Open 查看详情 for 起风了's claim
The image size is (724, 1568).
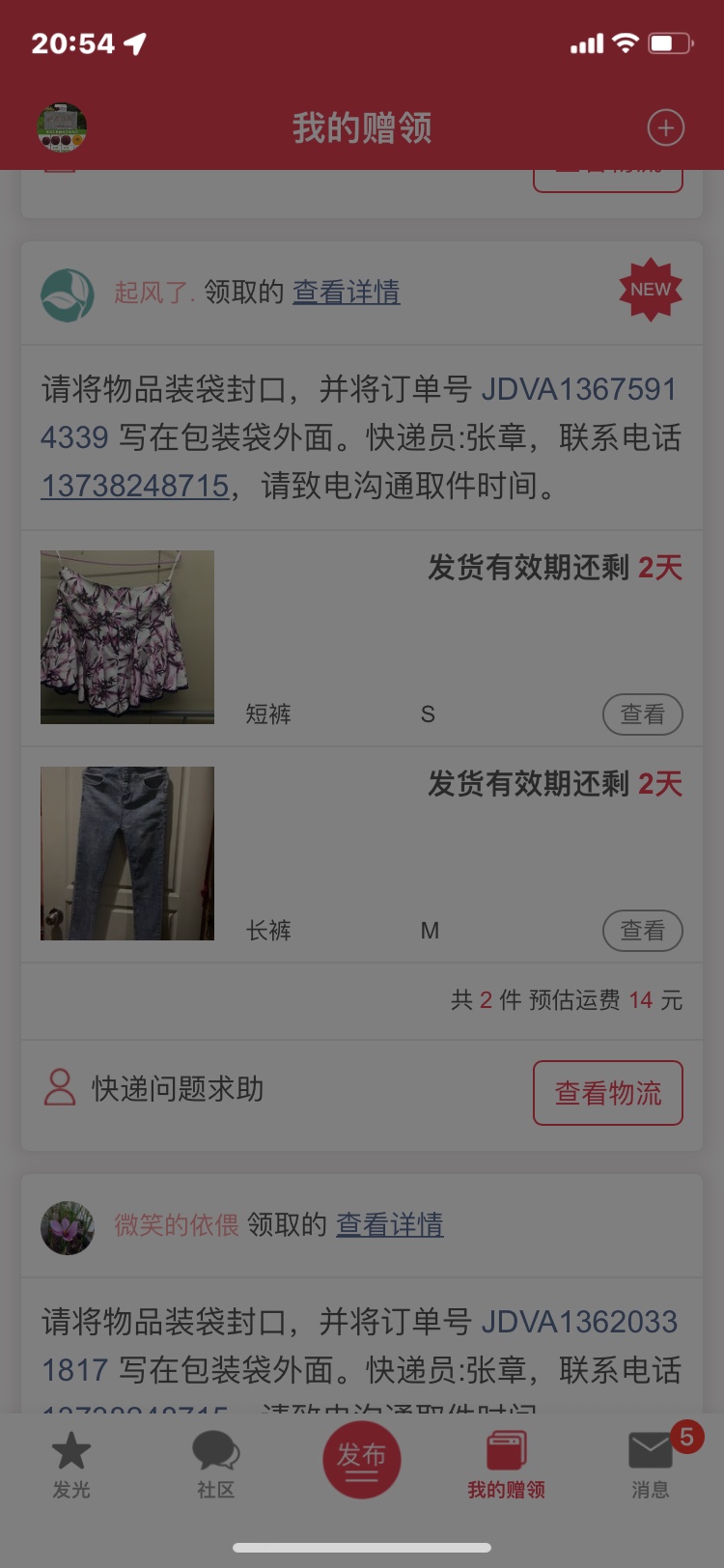[x=346, y=292]
